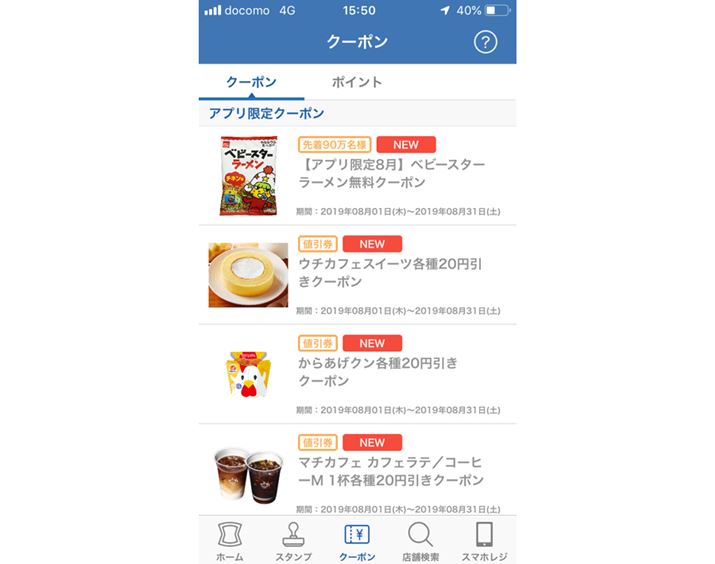Image resolution: width=715 pixels, height=564 pixels.
Task: Go to the ホーム tab
Action: [230, 540]
